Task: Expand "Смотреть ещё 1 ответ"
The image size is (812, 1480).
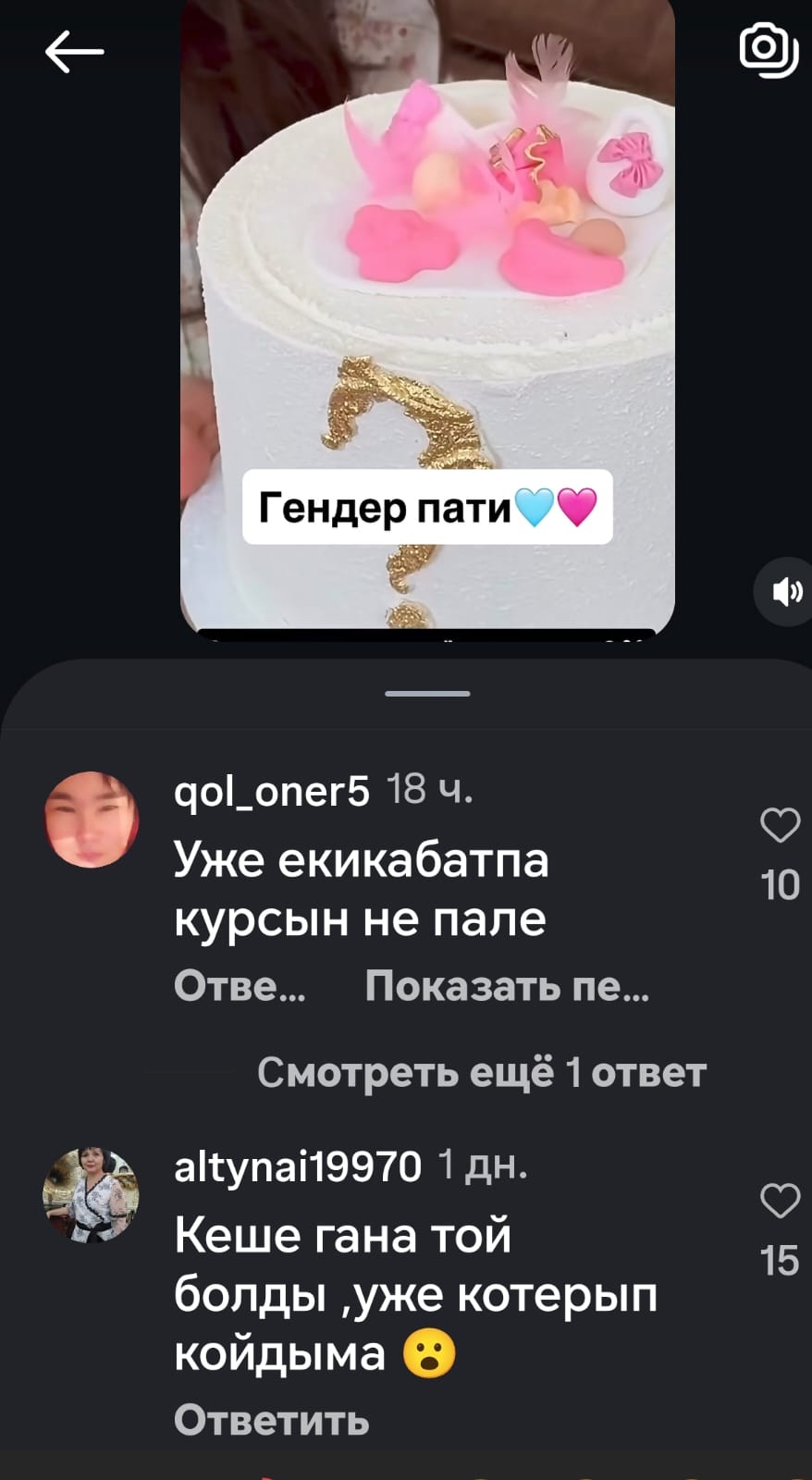Action: coord(481,1073)
